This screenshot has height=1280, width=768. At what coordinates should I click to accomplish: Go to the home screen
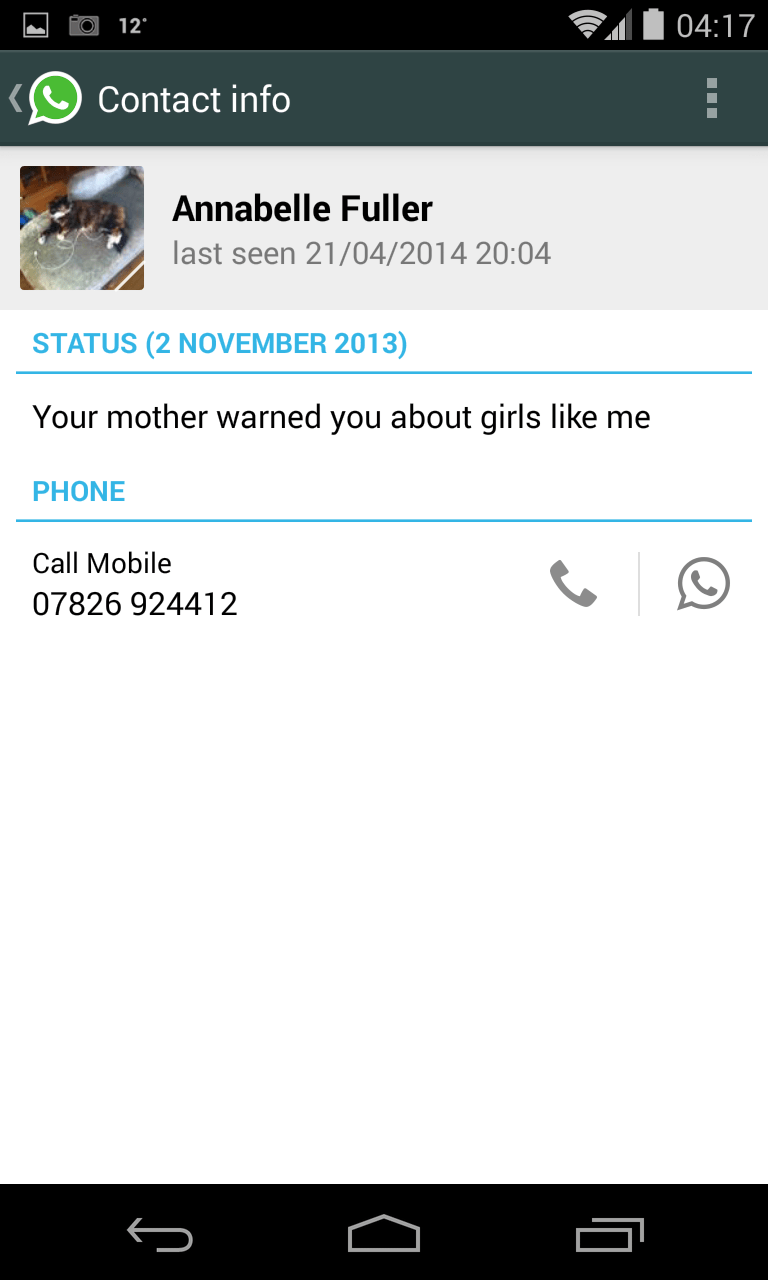point(384,1236)
